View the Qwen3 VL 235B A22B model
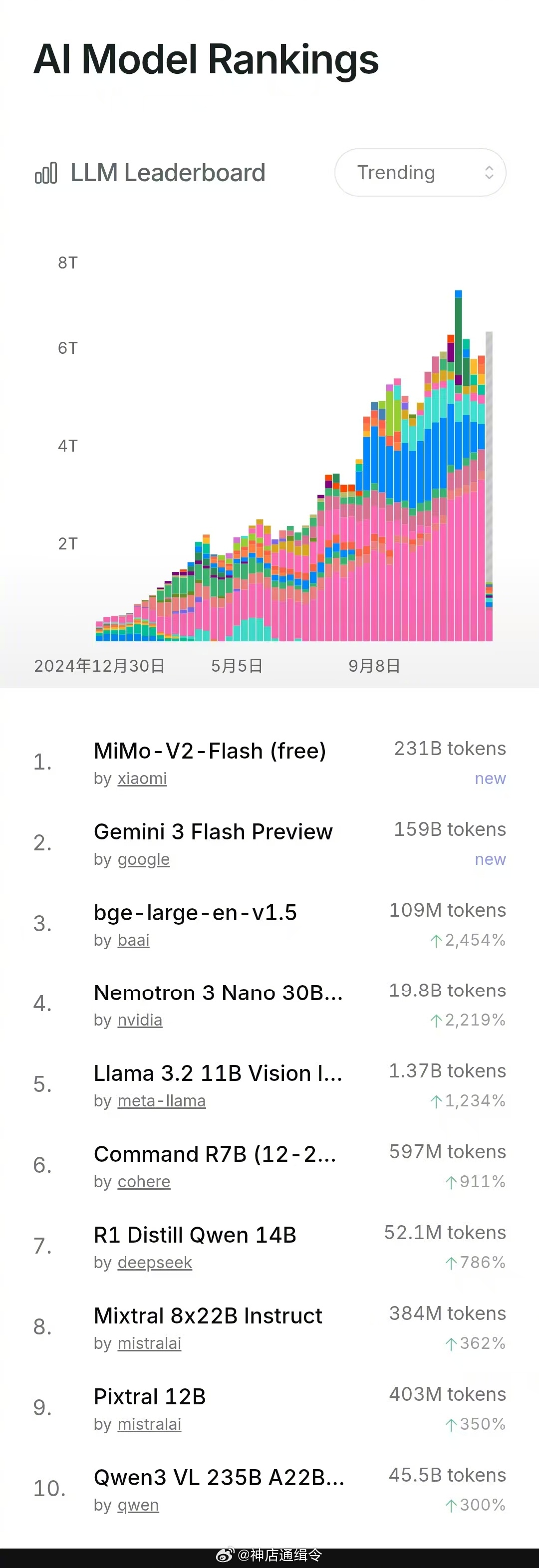539x1568 pixels. click(x=219, y=1477)
